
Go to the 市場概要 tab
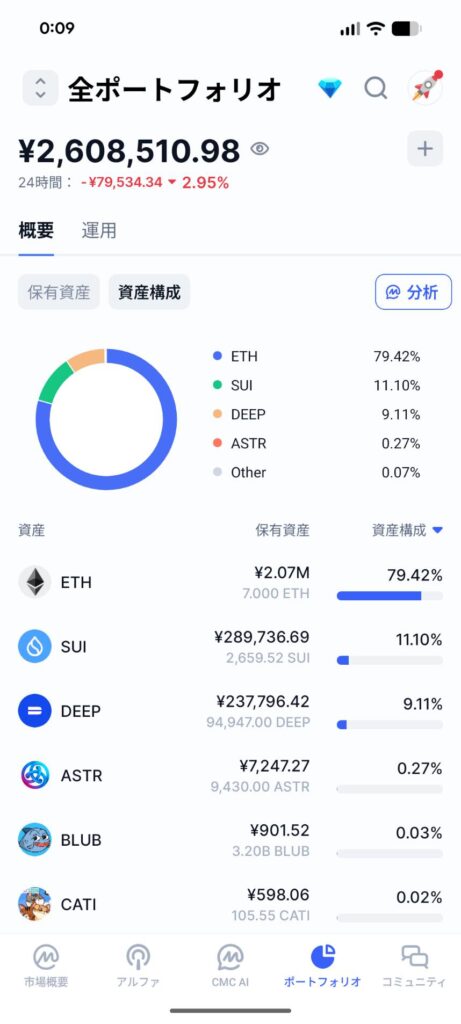(x=46, y=966)
